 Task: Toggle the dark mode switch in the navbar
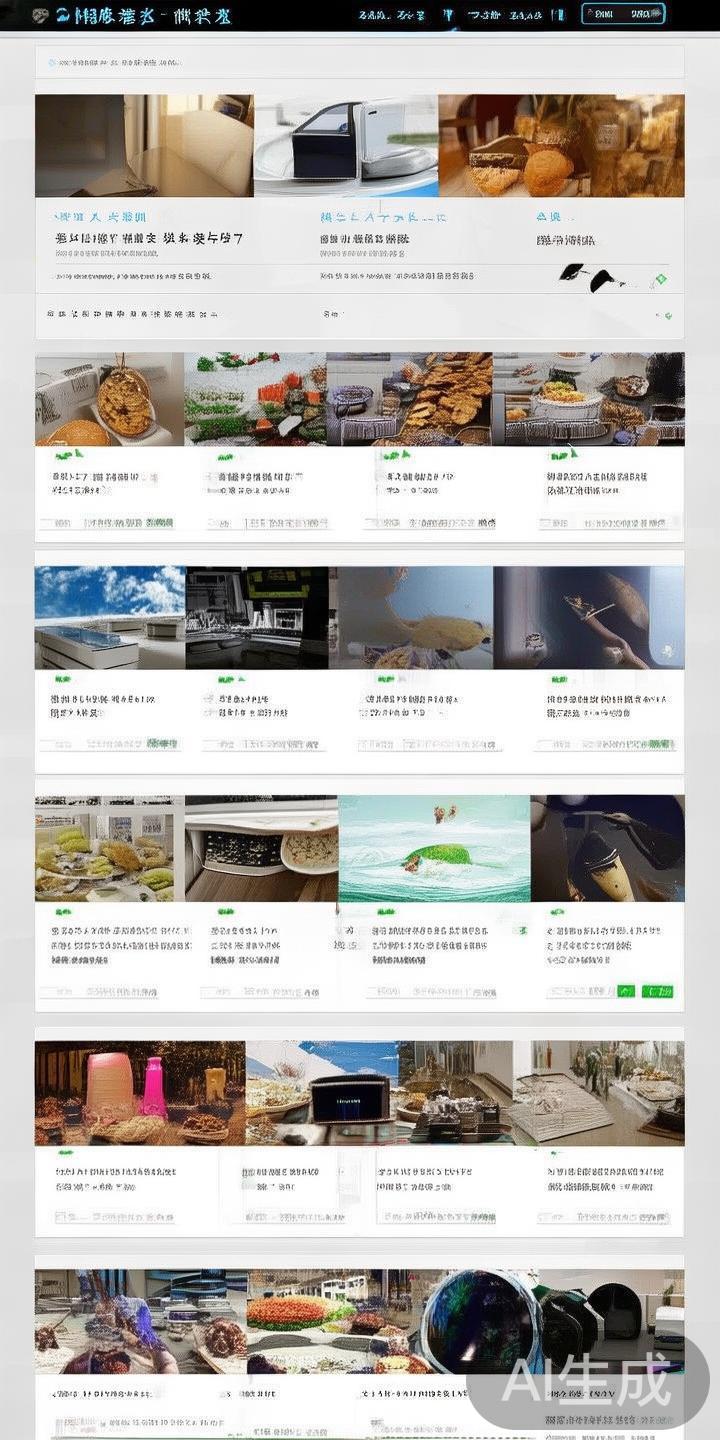pyautogui.click(x=556, y=13)
